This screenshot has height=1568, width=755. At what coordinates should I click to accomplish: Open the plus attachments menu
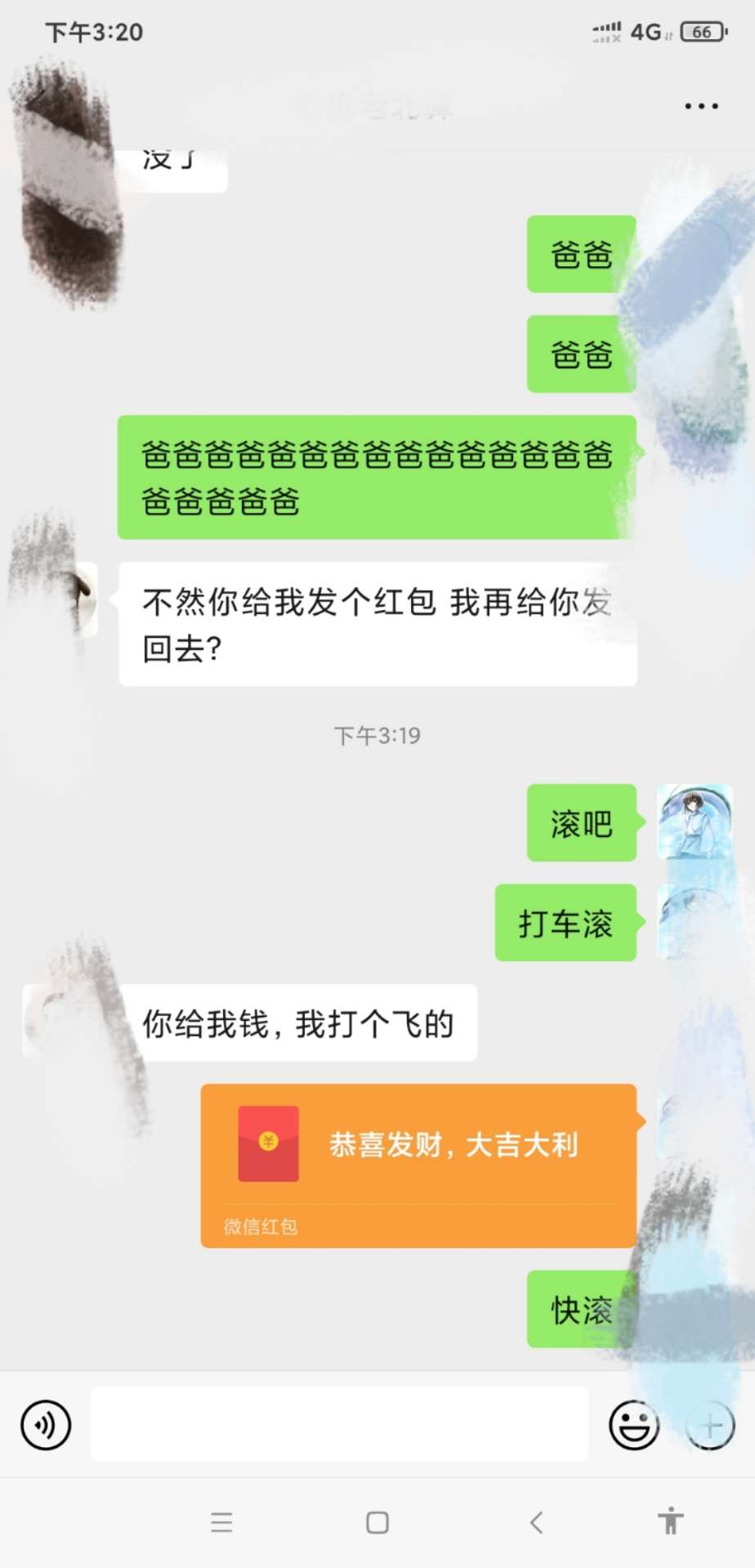point(710,1425)
